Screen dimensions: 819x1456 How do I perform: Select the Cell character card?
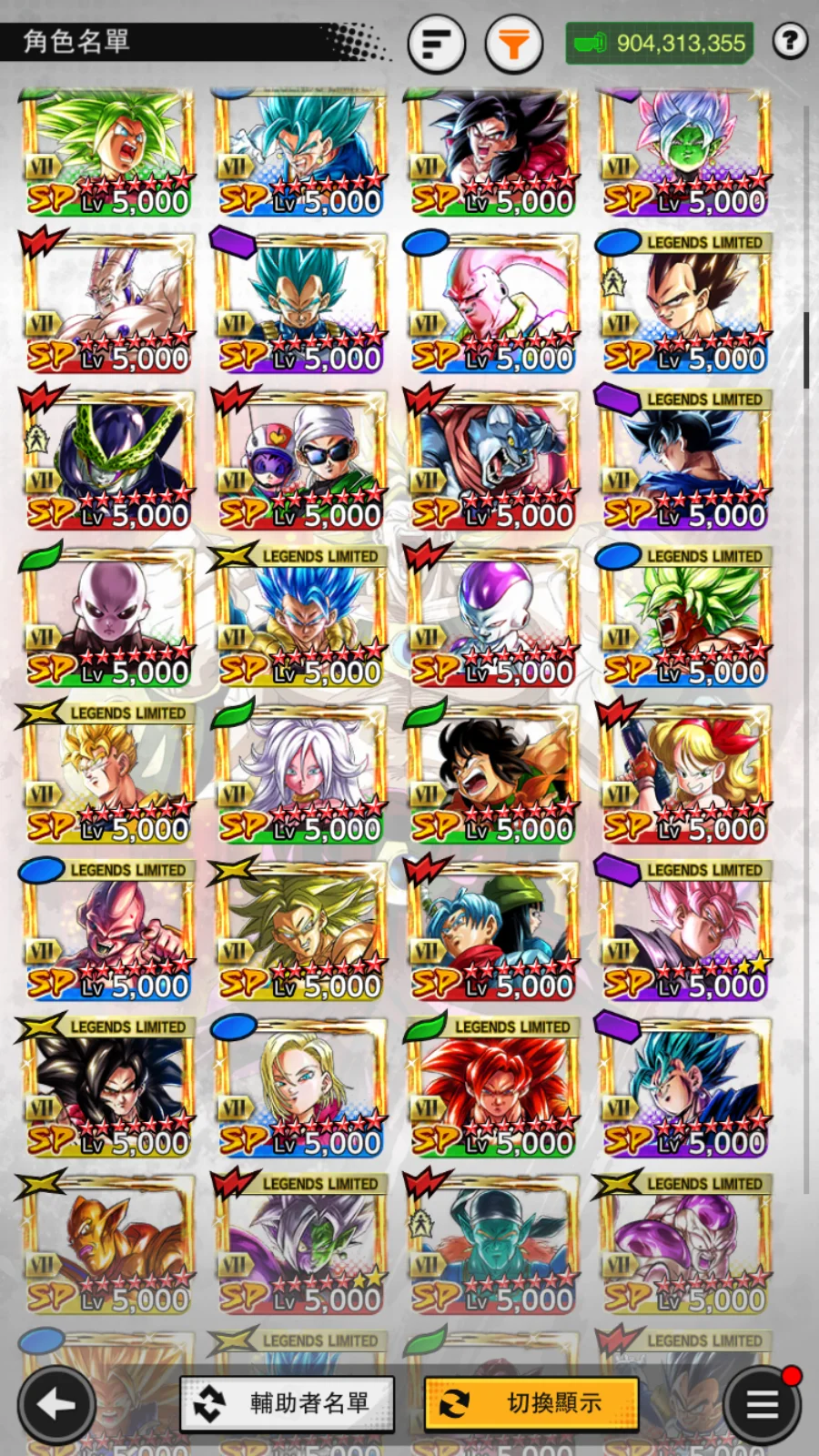109,460
